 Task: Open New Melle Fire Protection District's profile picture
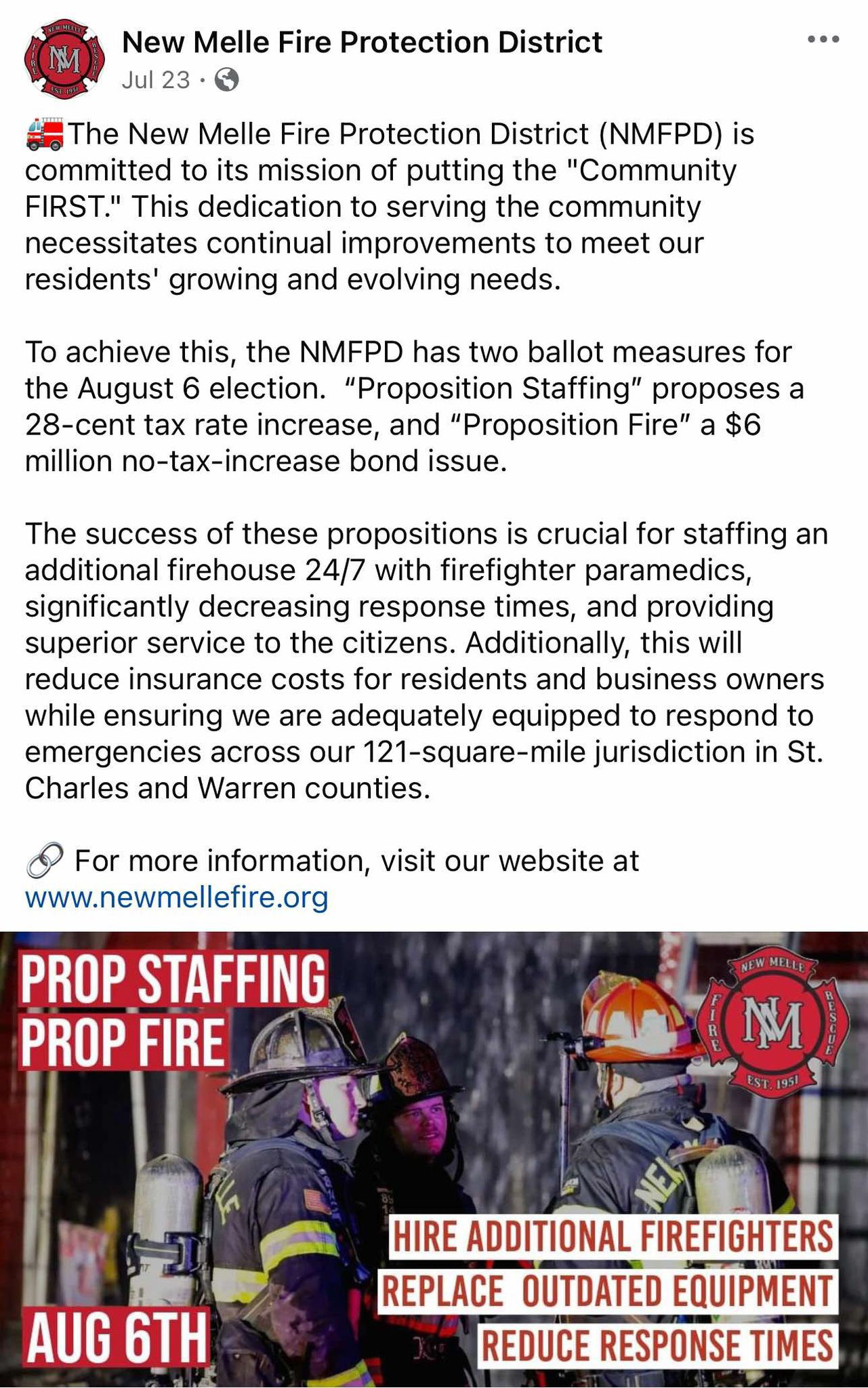pyautogui.click(x=62, y=61)
